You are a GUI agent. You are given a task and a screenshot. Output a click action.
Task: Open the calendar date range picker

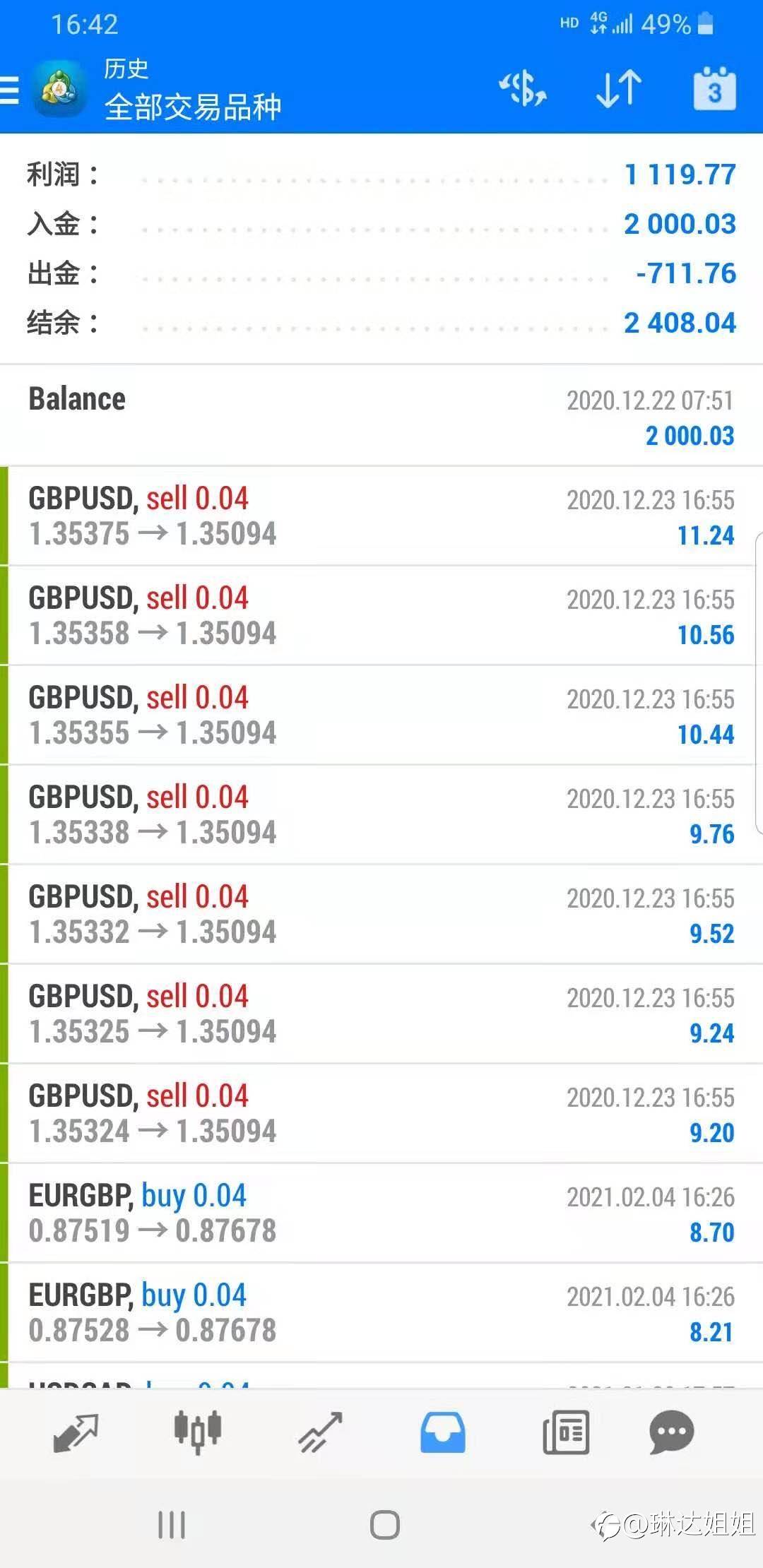pos(714,90)
